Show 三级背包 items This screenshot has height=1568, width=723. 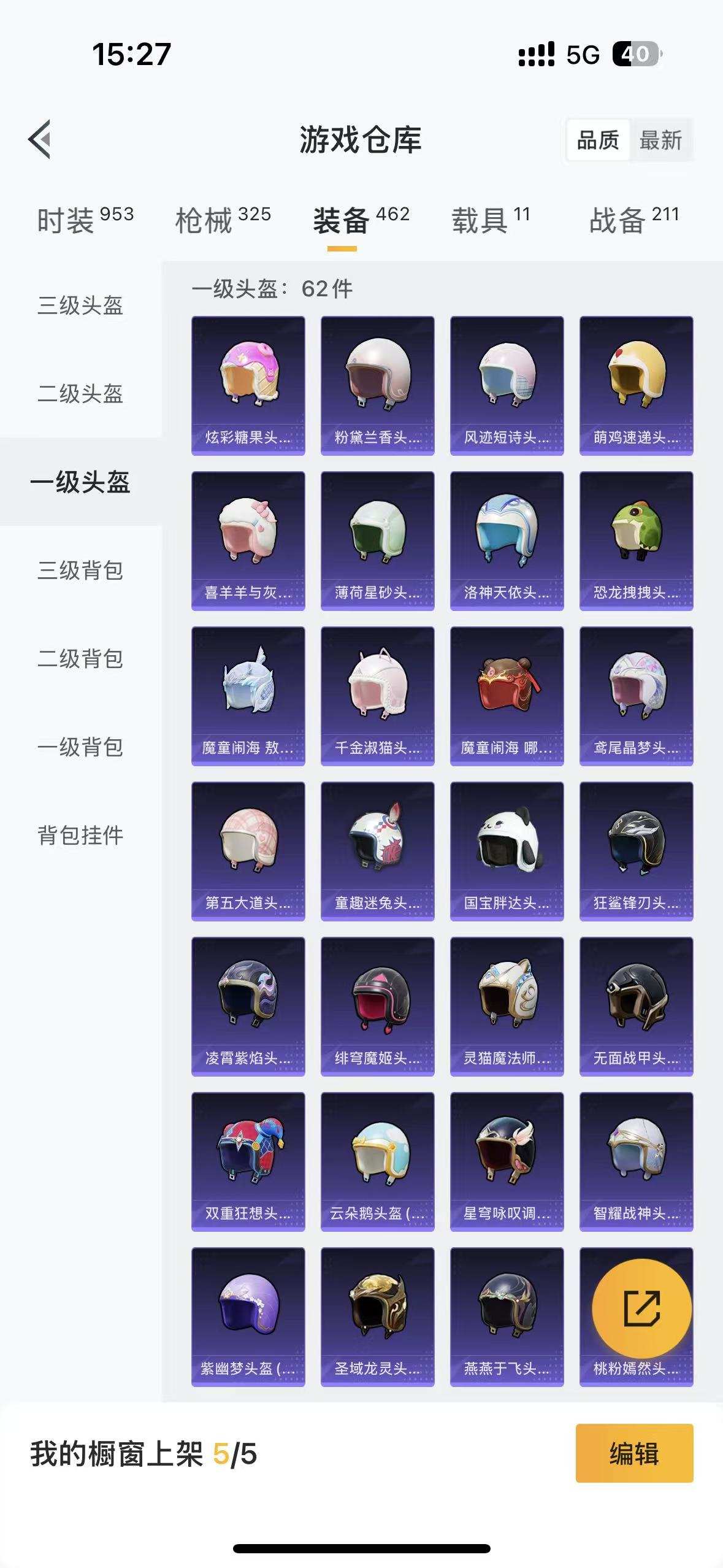(80, 571)
